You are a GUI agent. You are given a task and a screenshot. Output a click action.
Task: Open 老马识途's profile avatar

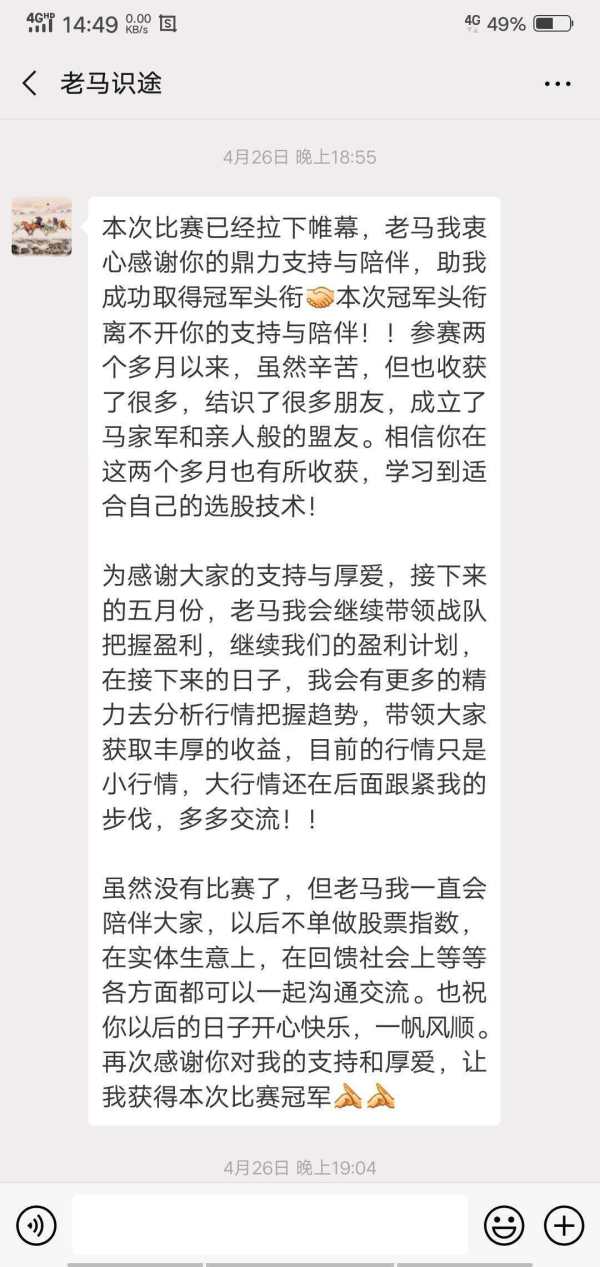click(x=41, y=226)
